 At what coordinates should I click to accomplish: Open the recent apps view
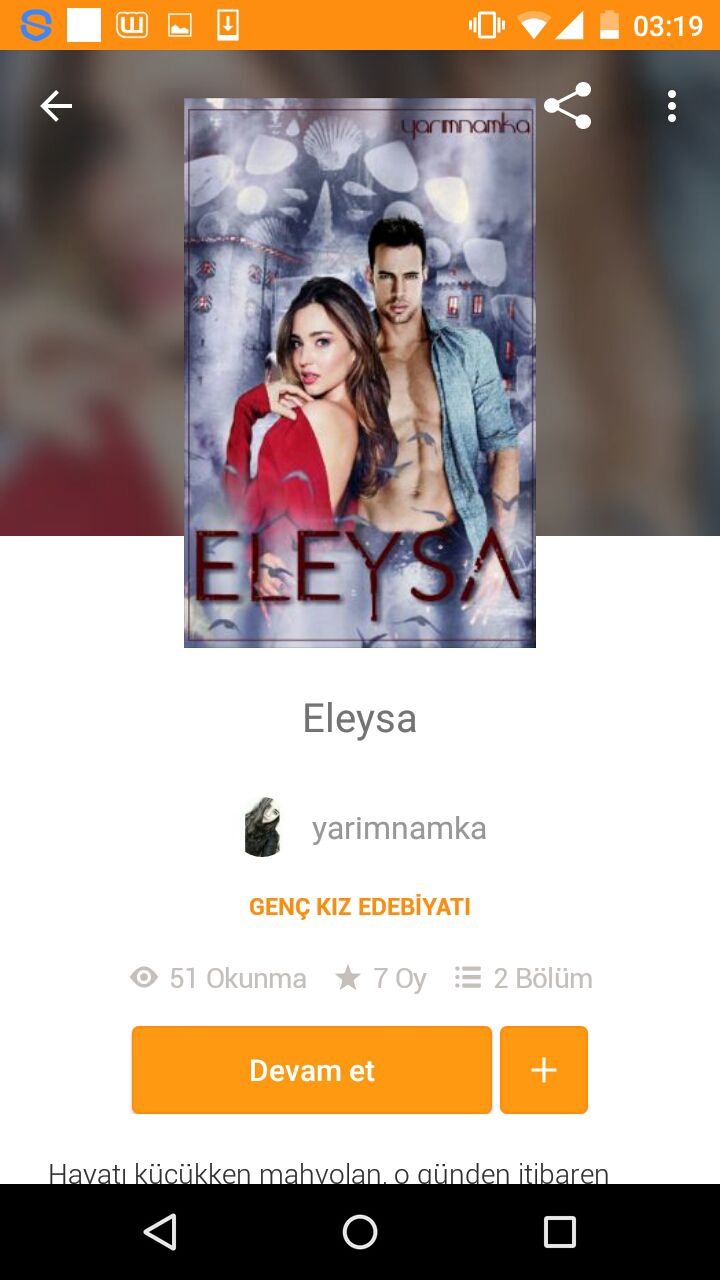[x=560, y=1232]
